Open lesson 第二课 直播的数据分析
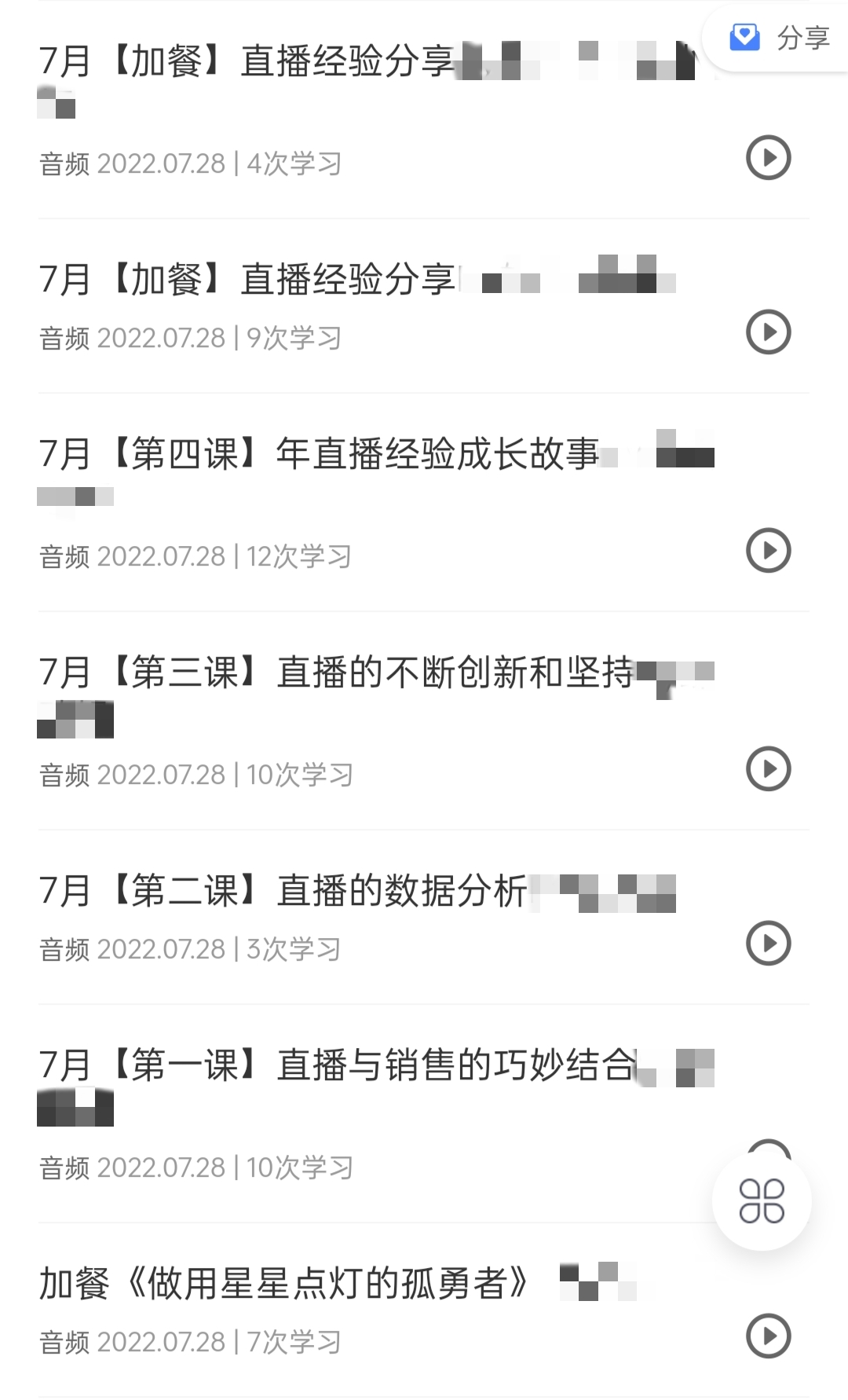 tap(424, 918)
